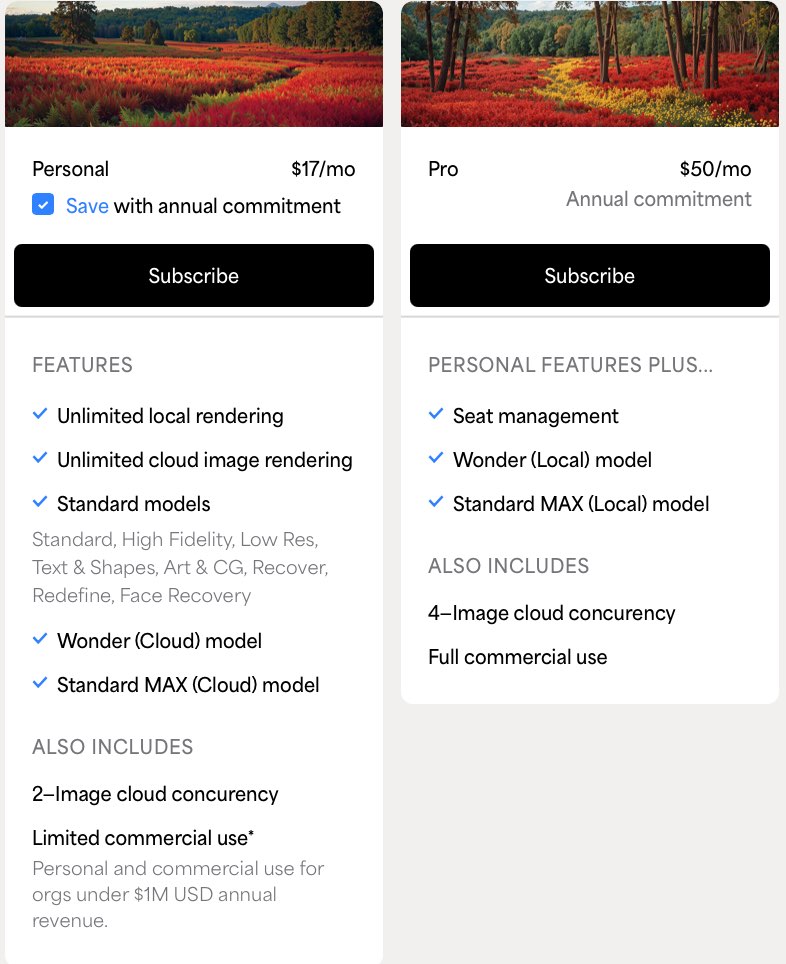Click the Pro plan header image
This screenshot has height=964, width=786.
click(x=589, y=63)
